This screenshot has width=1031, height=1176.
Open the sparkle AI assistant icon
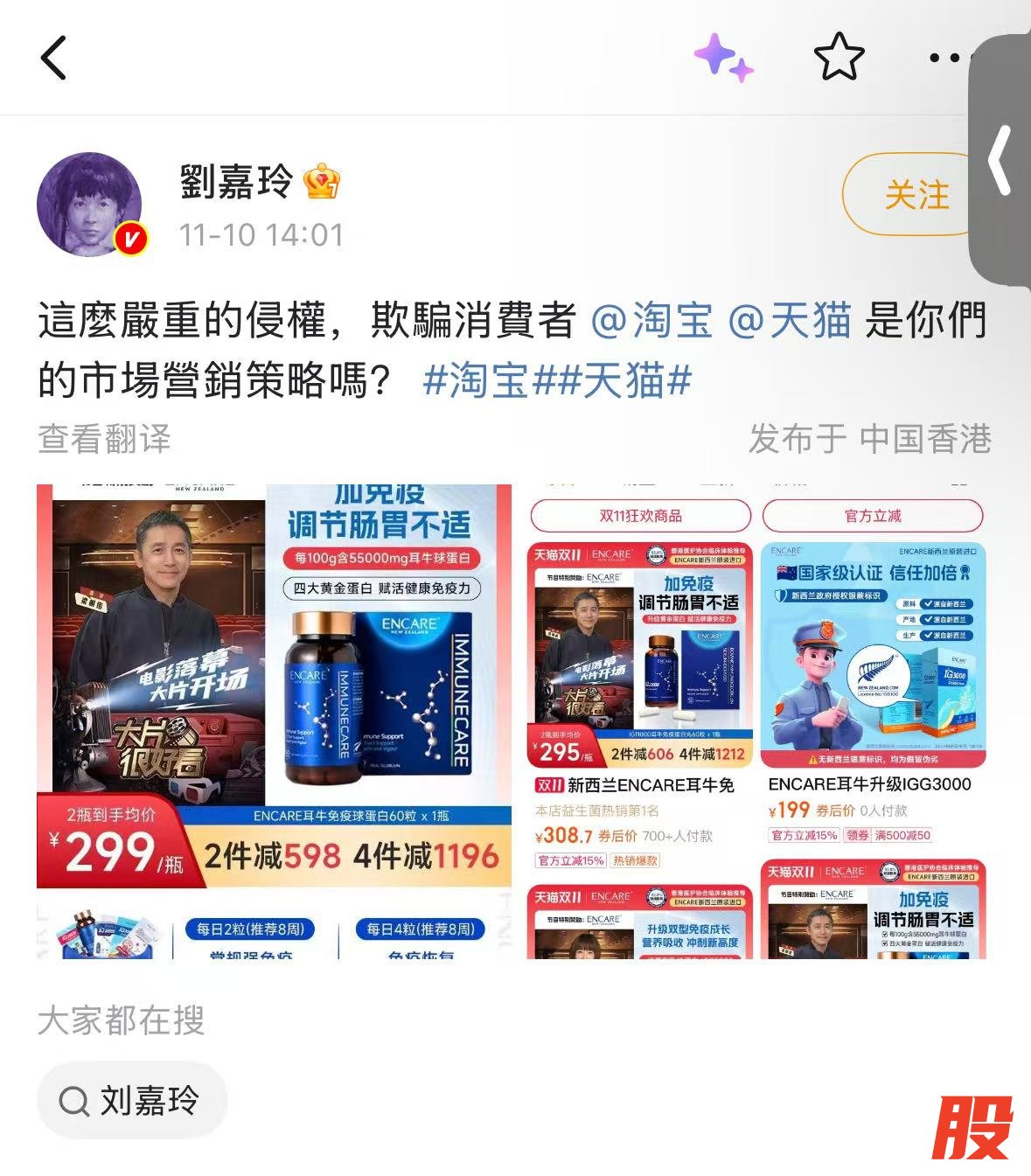pyautogui.click(x=722, y=58)
